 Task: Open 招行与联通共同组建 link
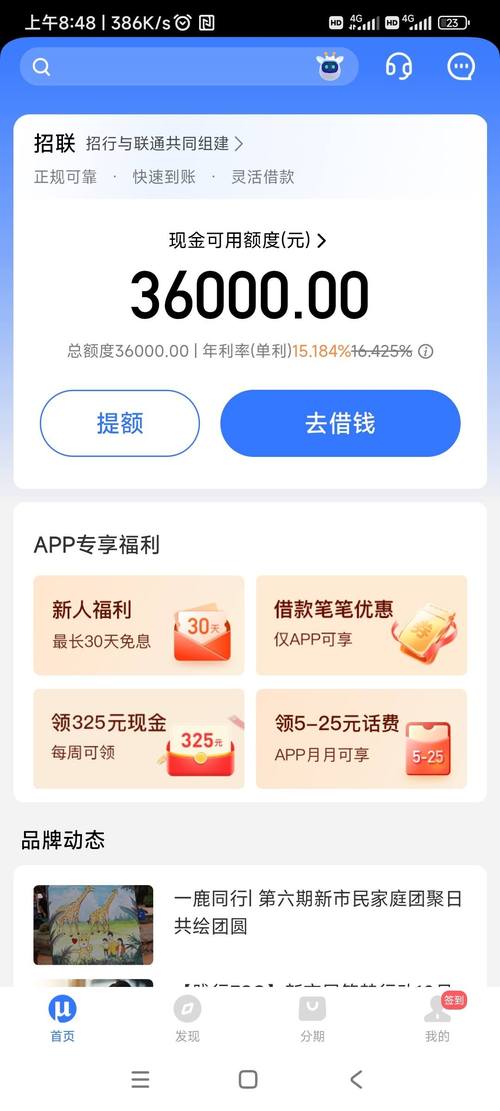click(164, 144)
